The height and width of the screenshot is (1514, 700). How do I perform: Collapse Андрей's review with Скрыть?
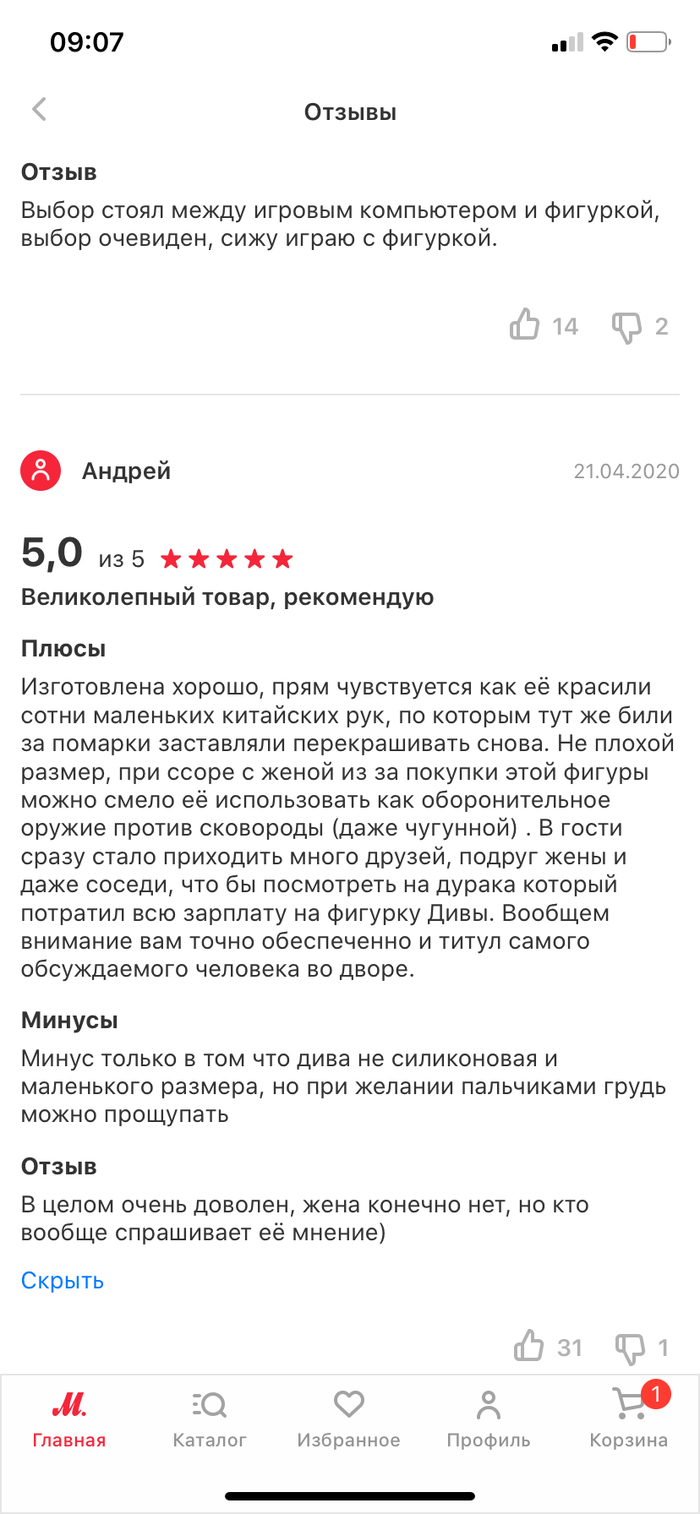pyautogui.click(x=62, y=1280)
